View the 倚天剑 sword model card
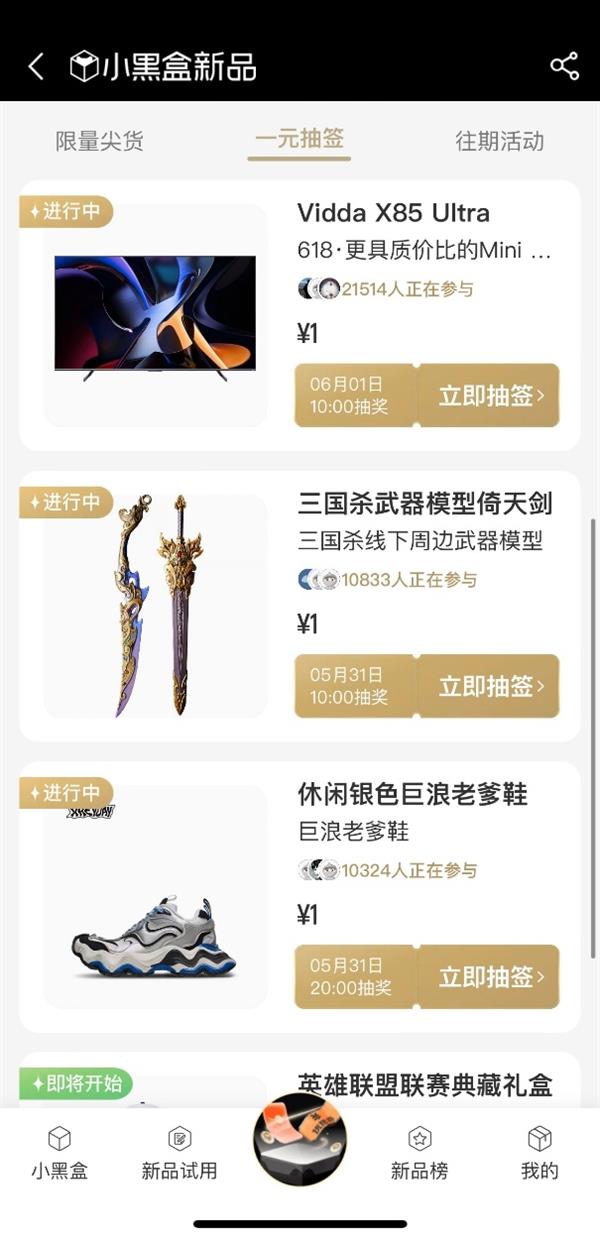Screen dimensions: 600x1240 click(x=155, y=605)
